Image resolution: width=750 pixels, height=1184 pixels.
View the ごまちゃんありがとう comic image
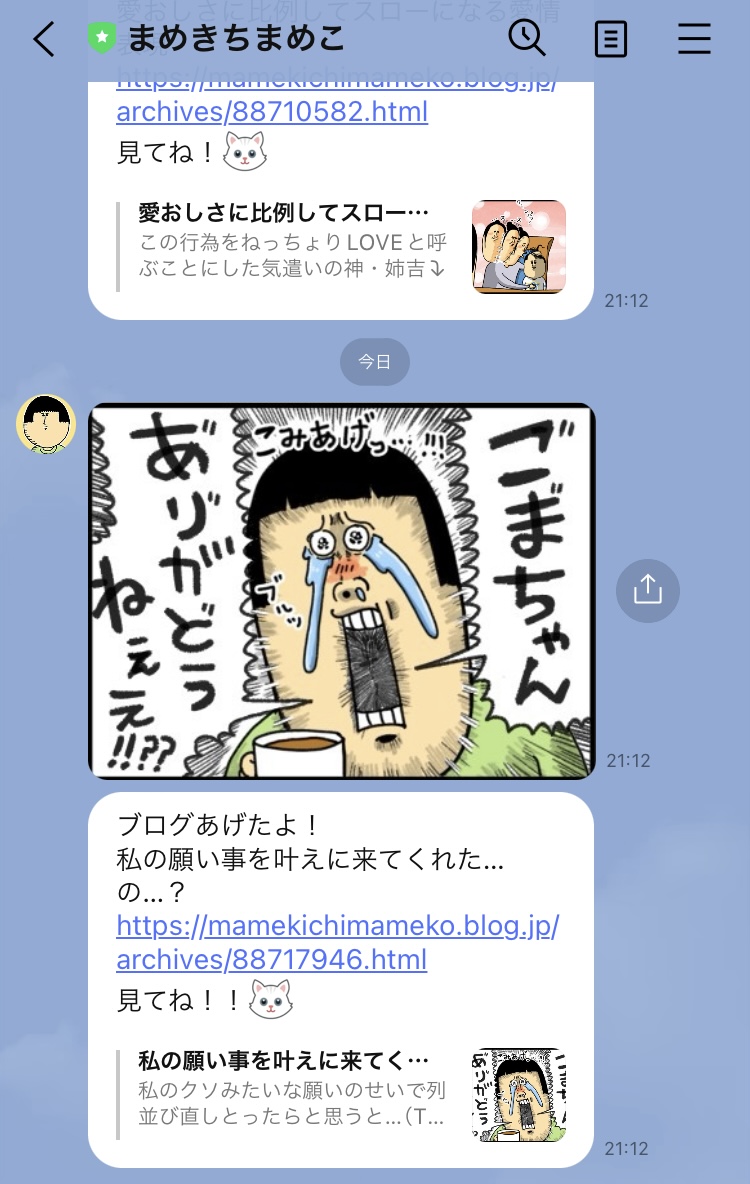342,591
